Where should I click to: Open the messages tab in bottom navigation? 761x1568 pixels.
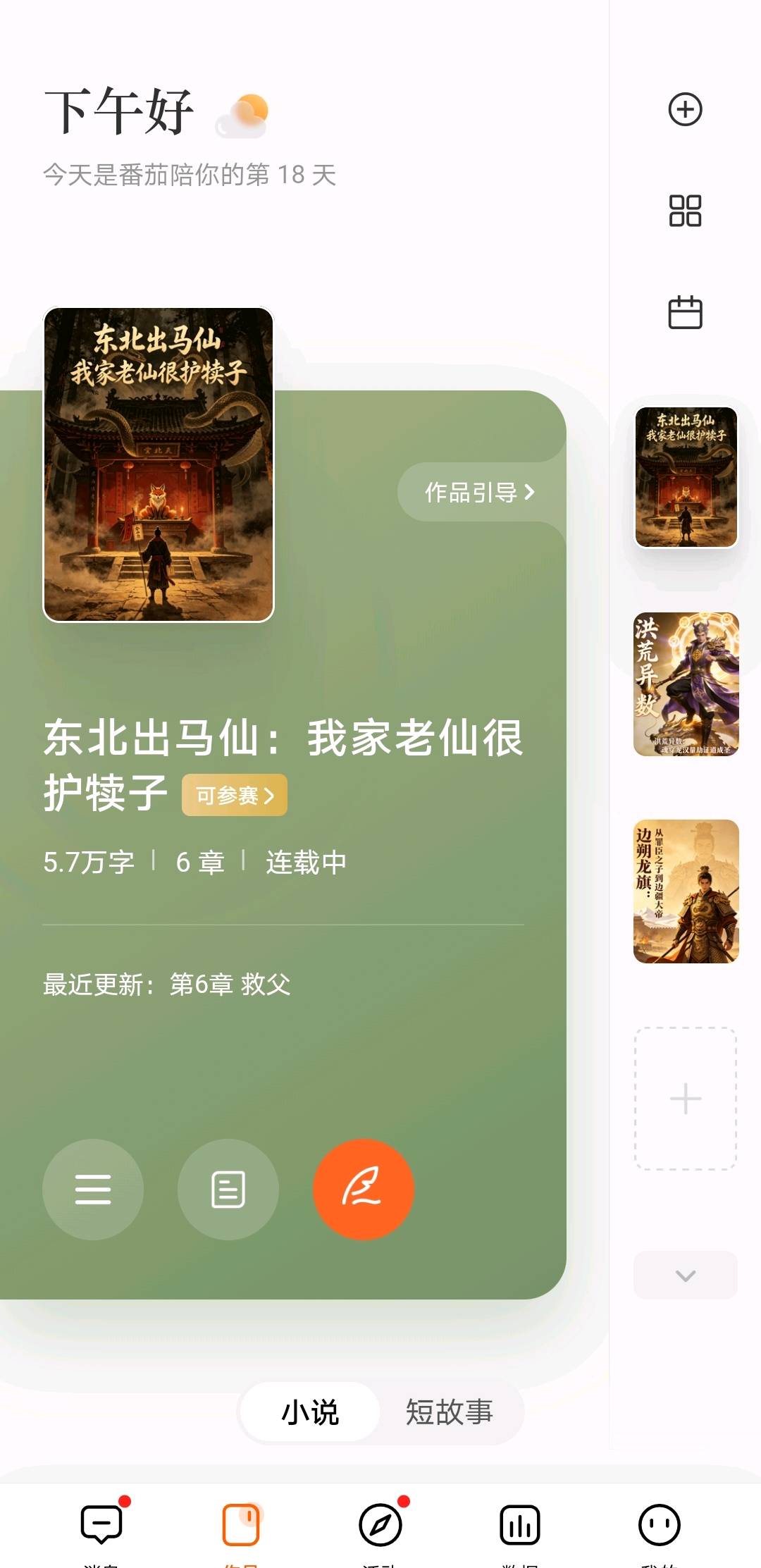click(x=101, y=1526)
